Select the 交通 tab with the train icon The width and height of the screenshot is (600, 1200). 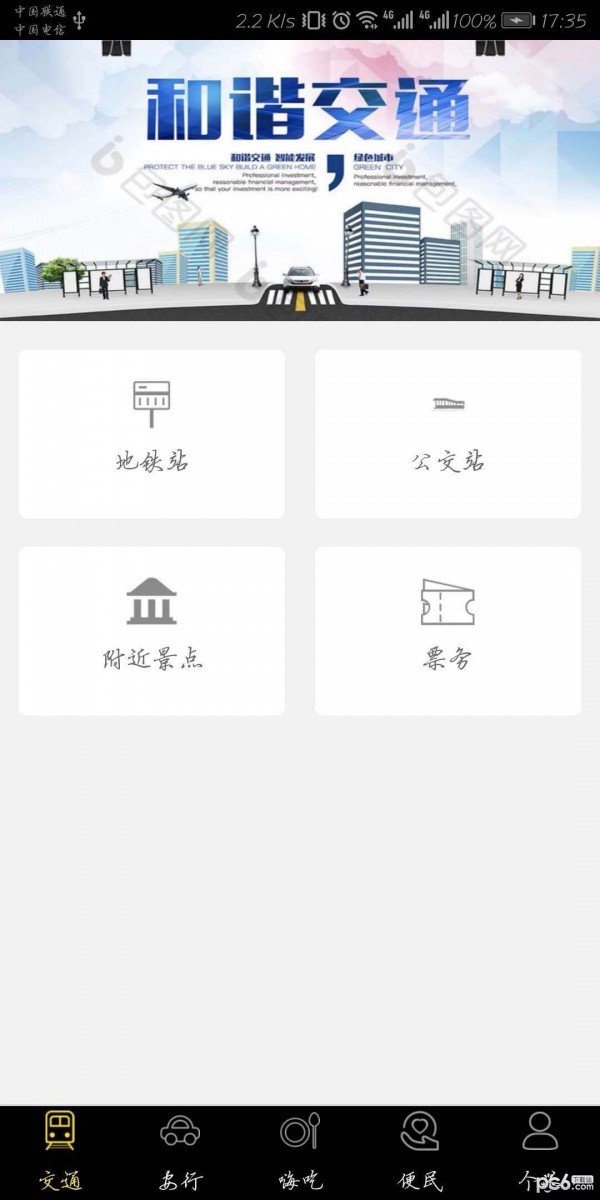60,1150
